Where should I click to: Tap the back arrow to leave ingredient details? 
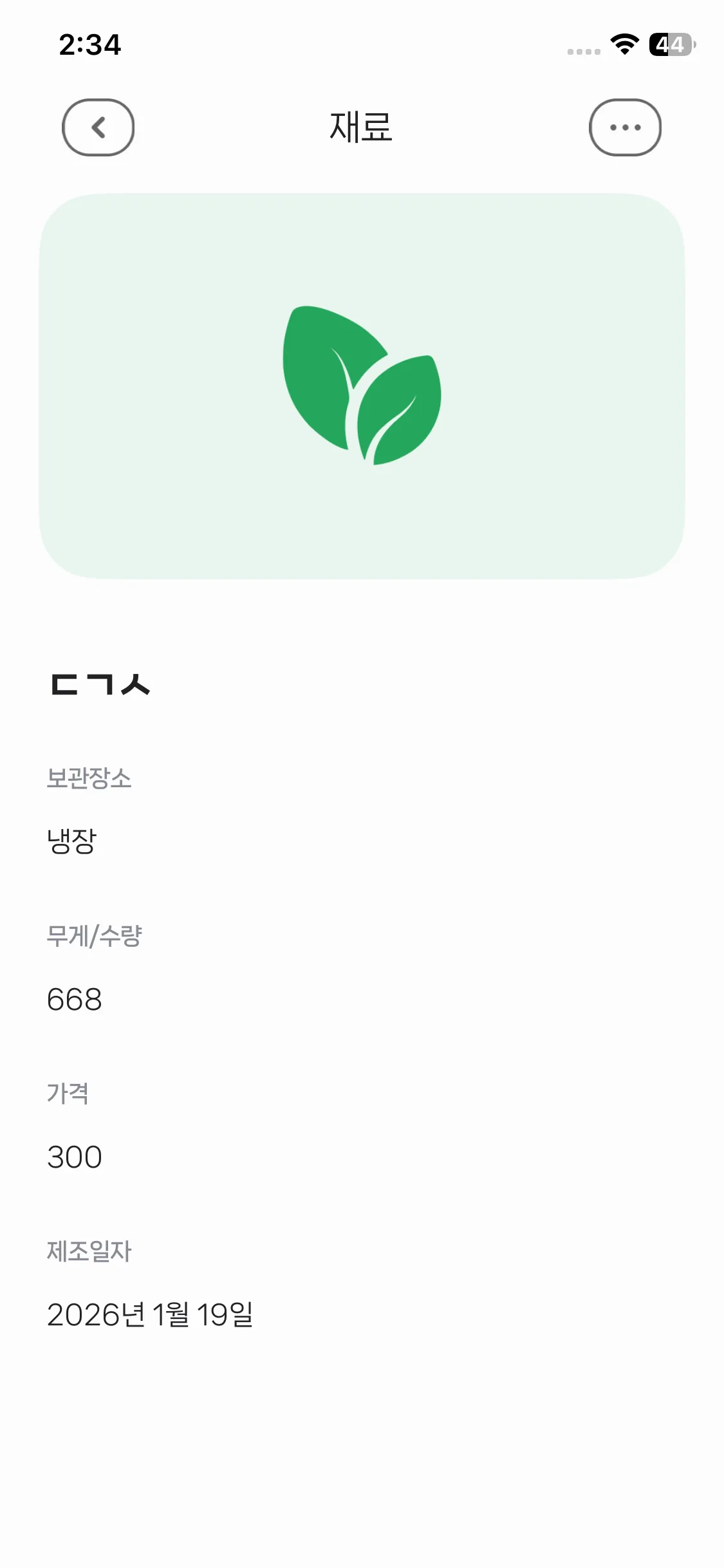[x=98, y=127]
